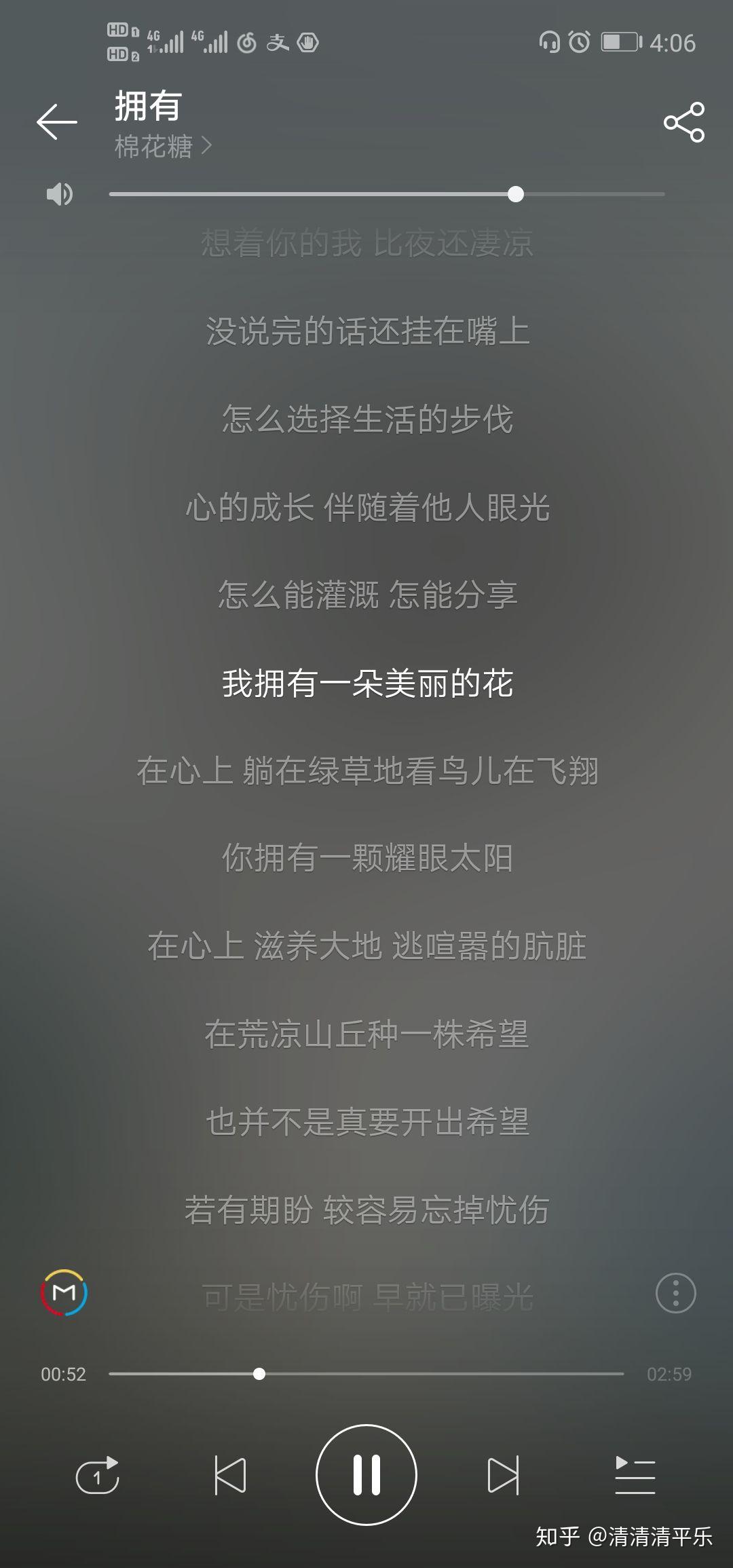Screen dimensions: 733x1568
Task: Open artist 棉花糖 page
Action: 163,147
